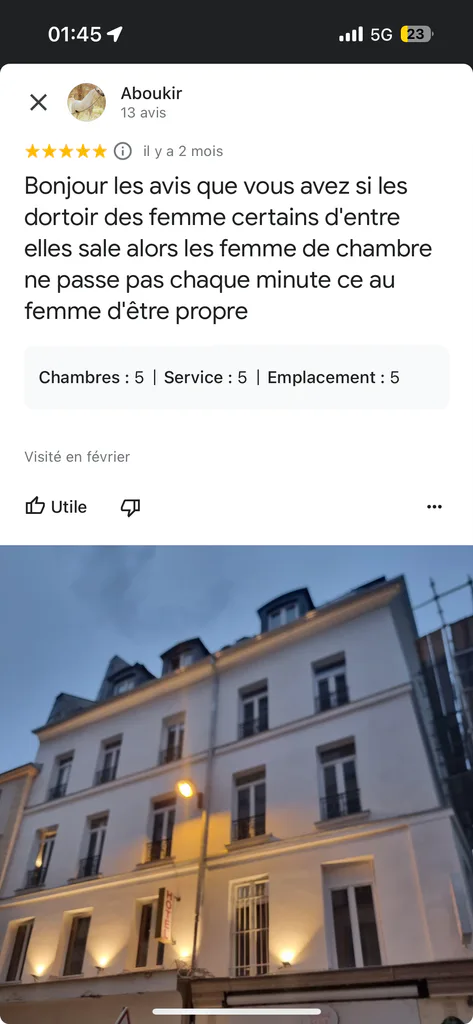Viewport: 473px width, 1024px height.
Task: Open the reviewer name Aboukir
Action: 151,93
